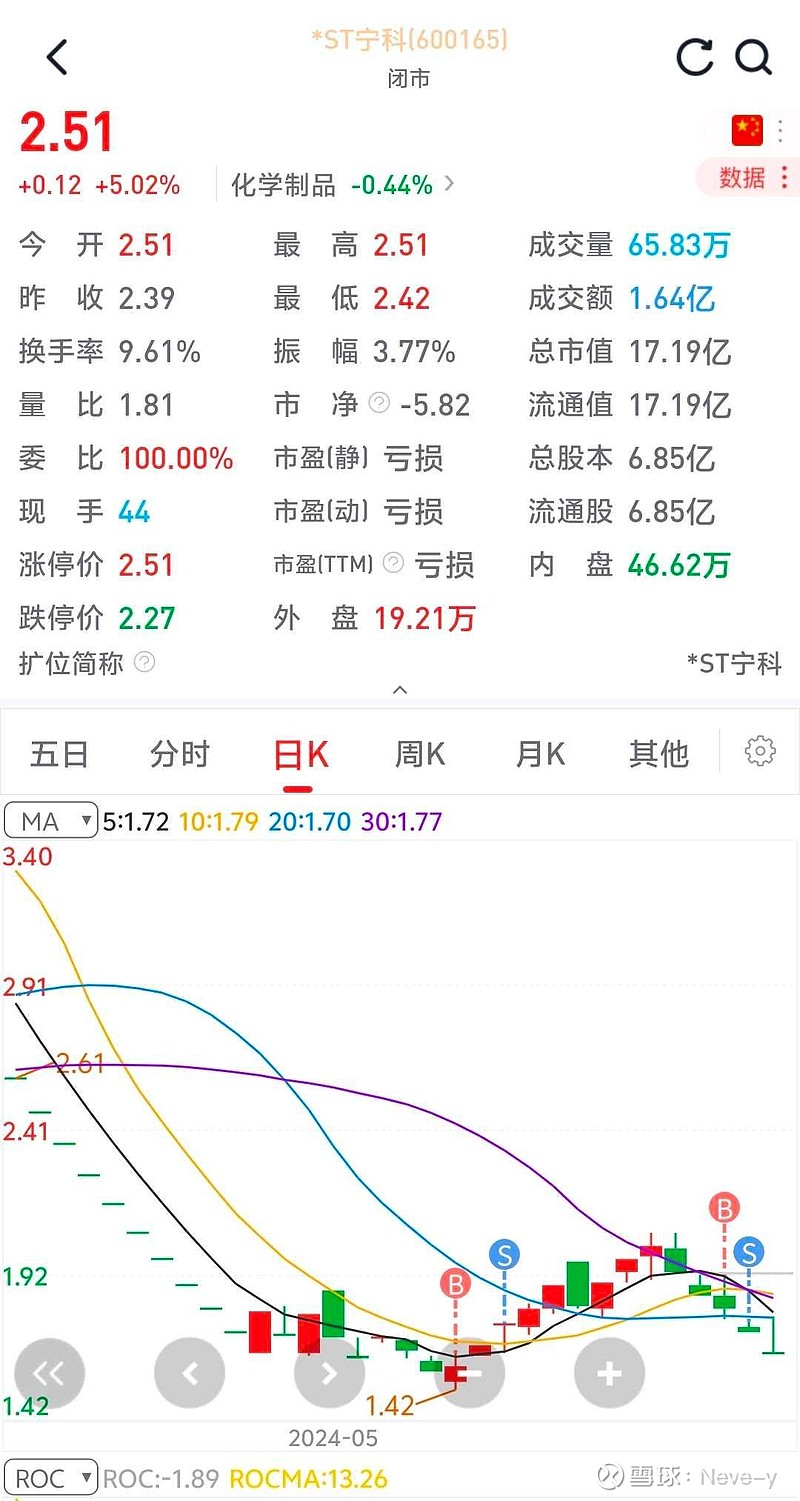Move the chart one step right

click(329, 1373)
